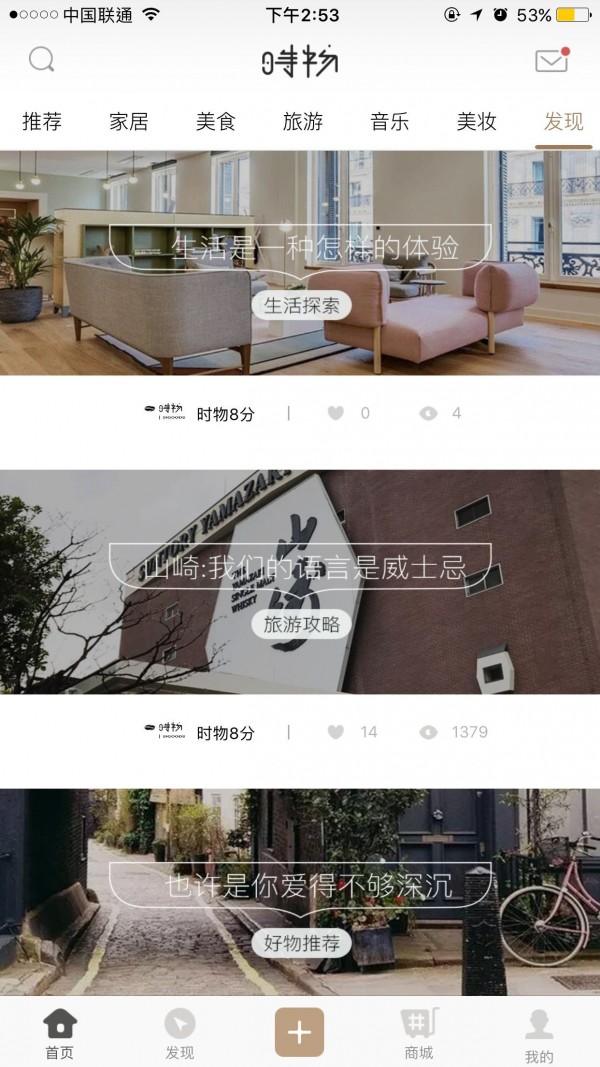Viewport: 600px width, 1067px height.
Task: Open the search magnifier icon
Action: (41, 60)
